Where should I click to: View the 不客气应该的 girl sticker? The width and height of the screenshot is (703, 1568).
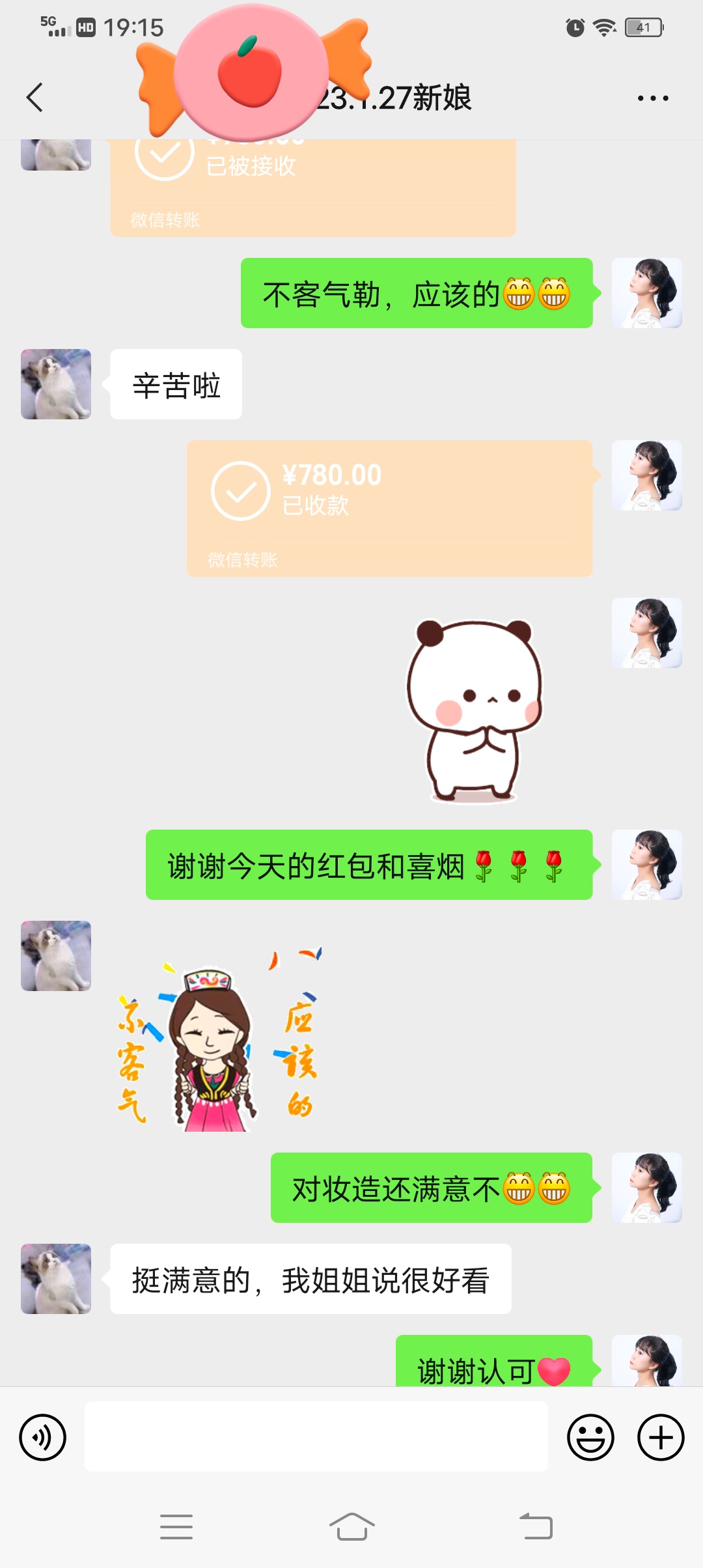tap(219, 1039)
